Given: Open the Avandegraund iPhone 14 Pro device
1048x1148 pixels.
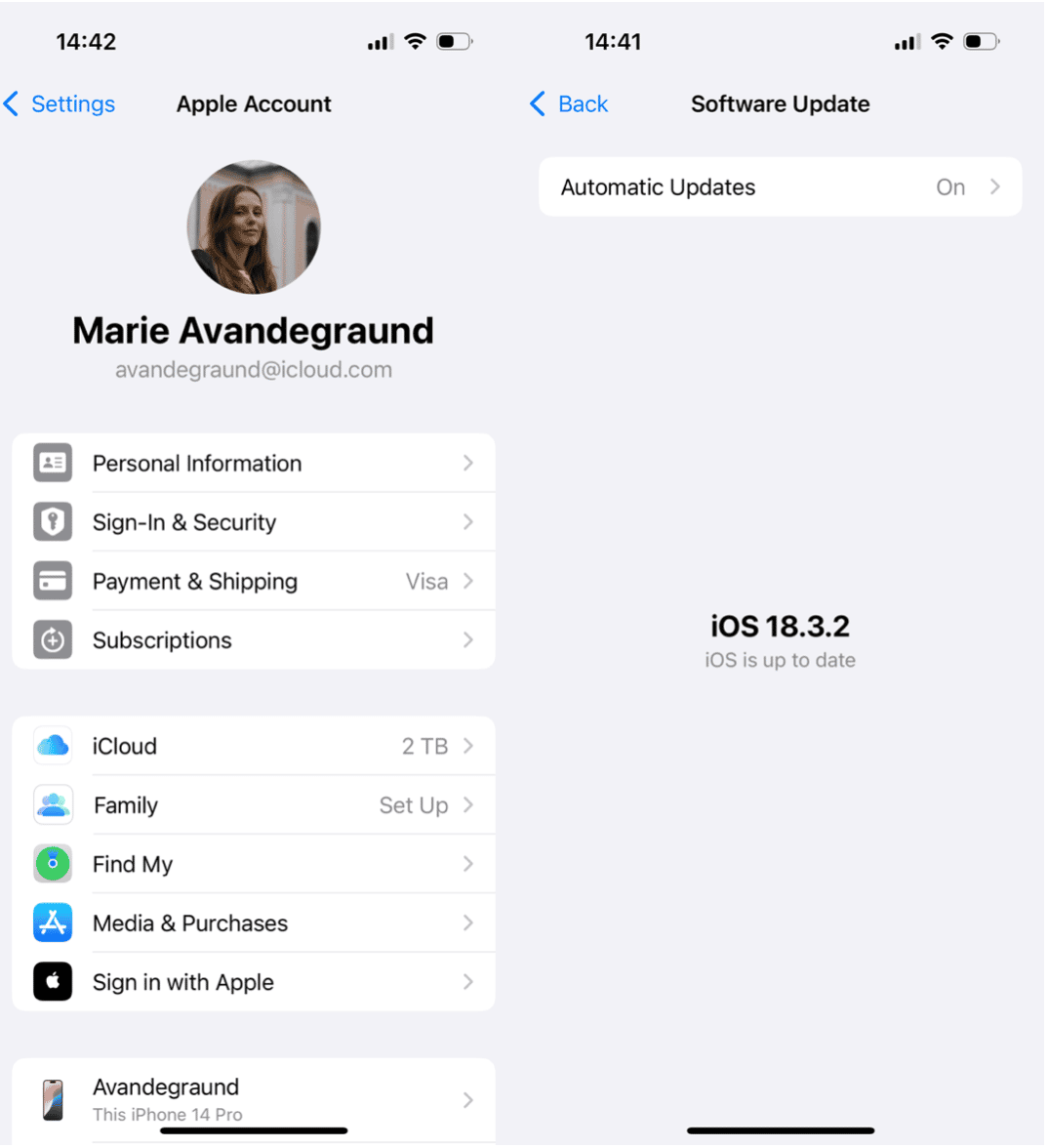Looking at the screenshot, I should coord(254,1099).
